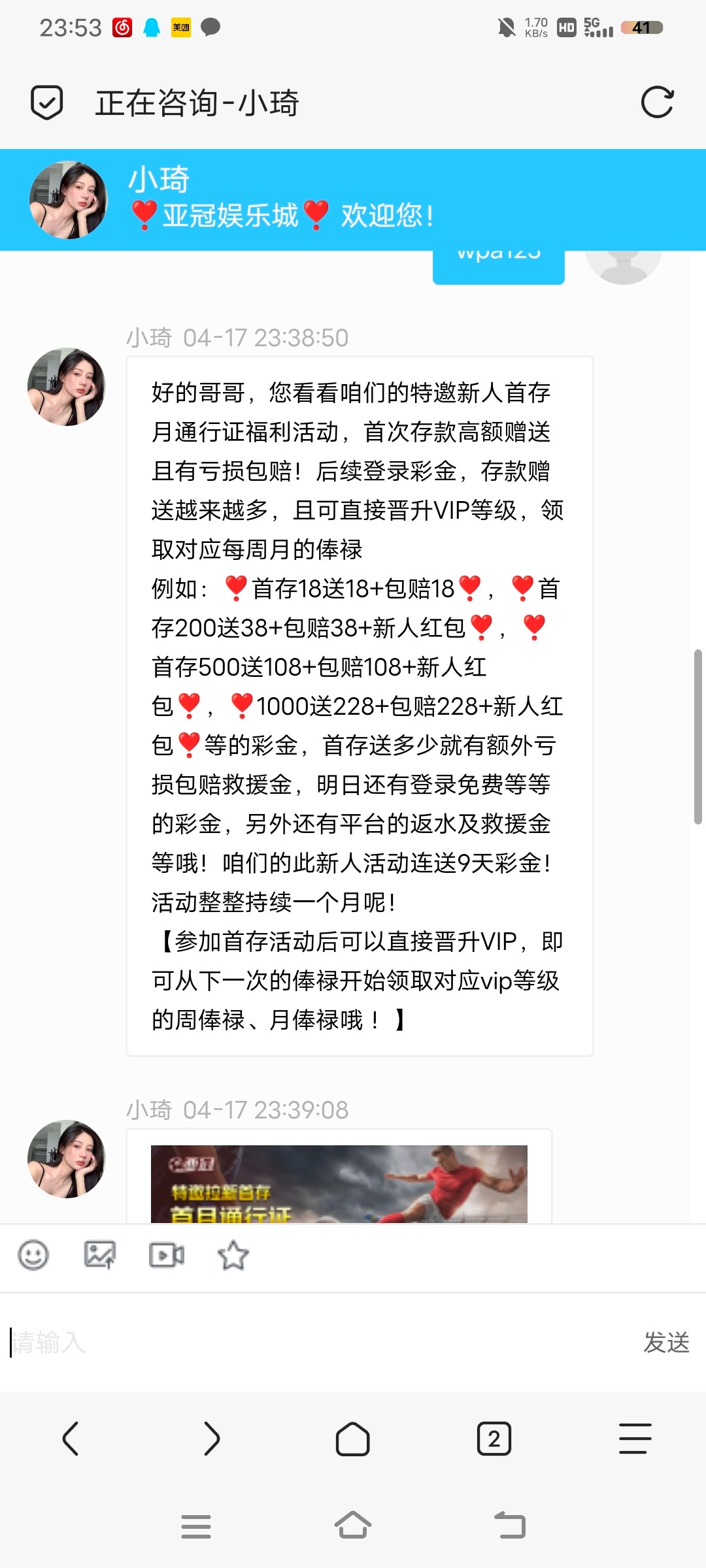This screenshot has height=1568, width=706.
Task: Send a video in the chat
Action: [167, 1255]
